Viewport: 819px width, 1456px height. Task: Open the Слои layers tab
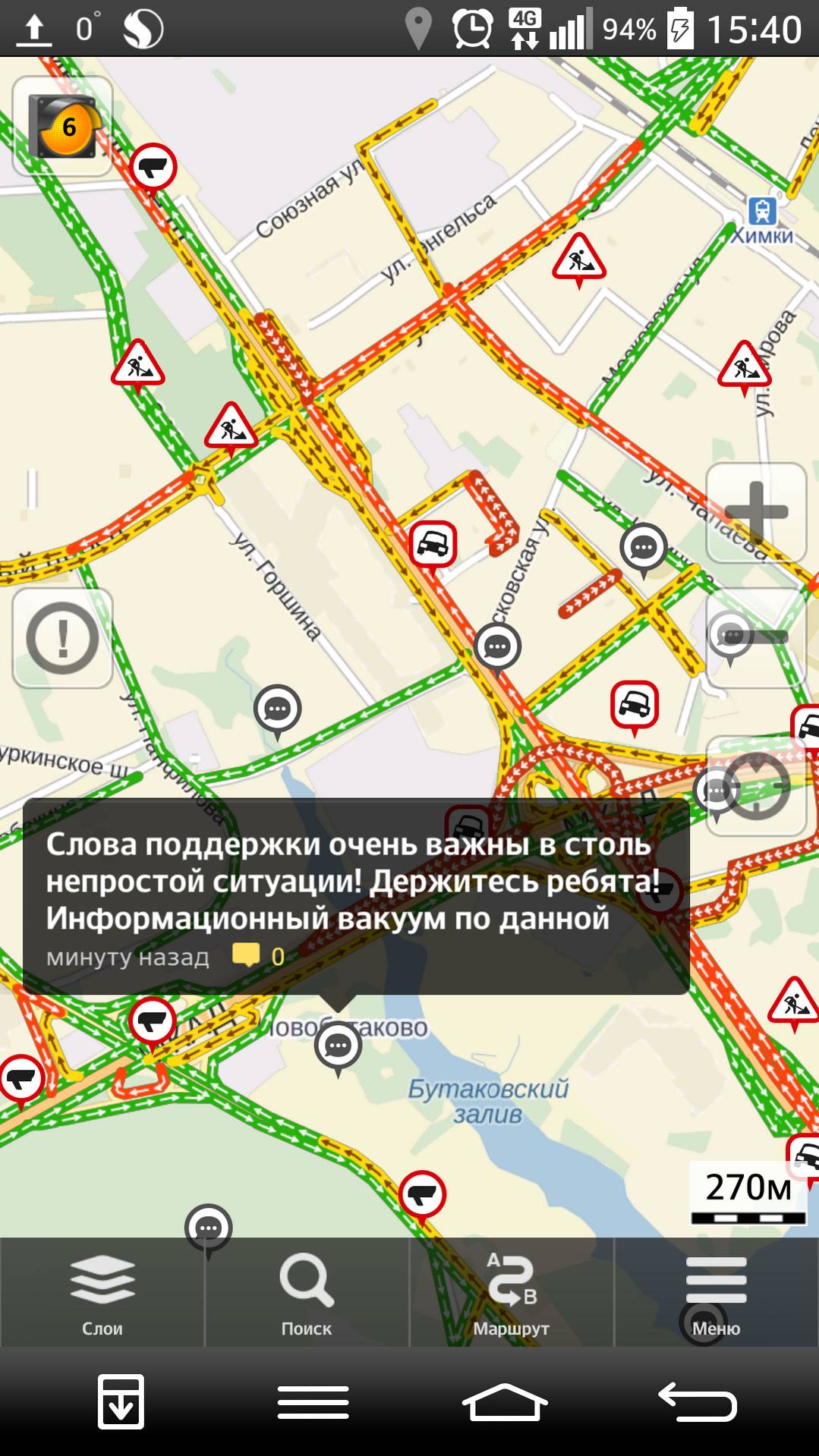coord(102,1294)
